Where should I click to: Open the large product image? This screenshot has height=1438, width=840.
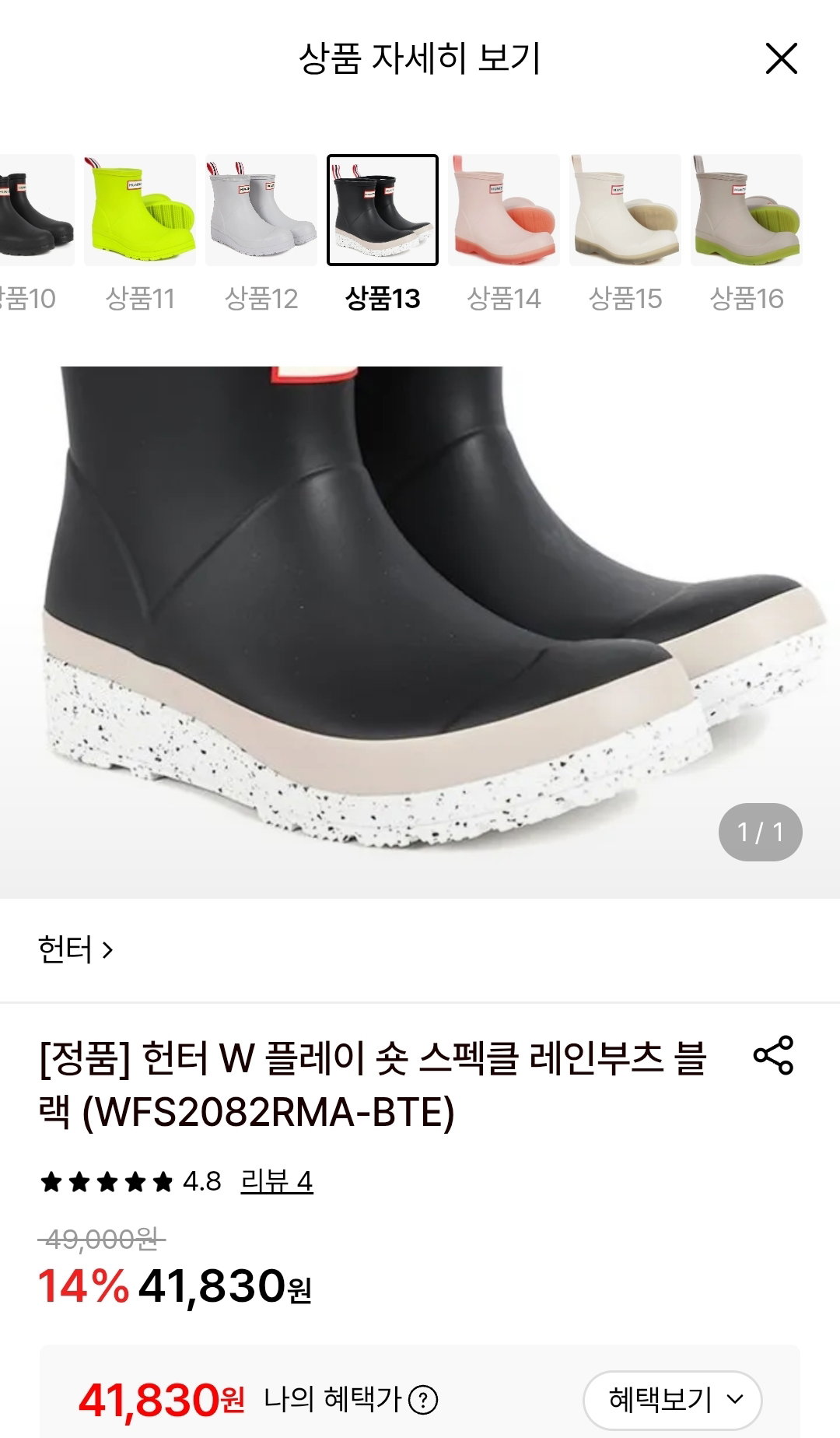pyautogui.click(x=420, y=632)
